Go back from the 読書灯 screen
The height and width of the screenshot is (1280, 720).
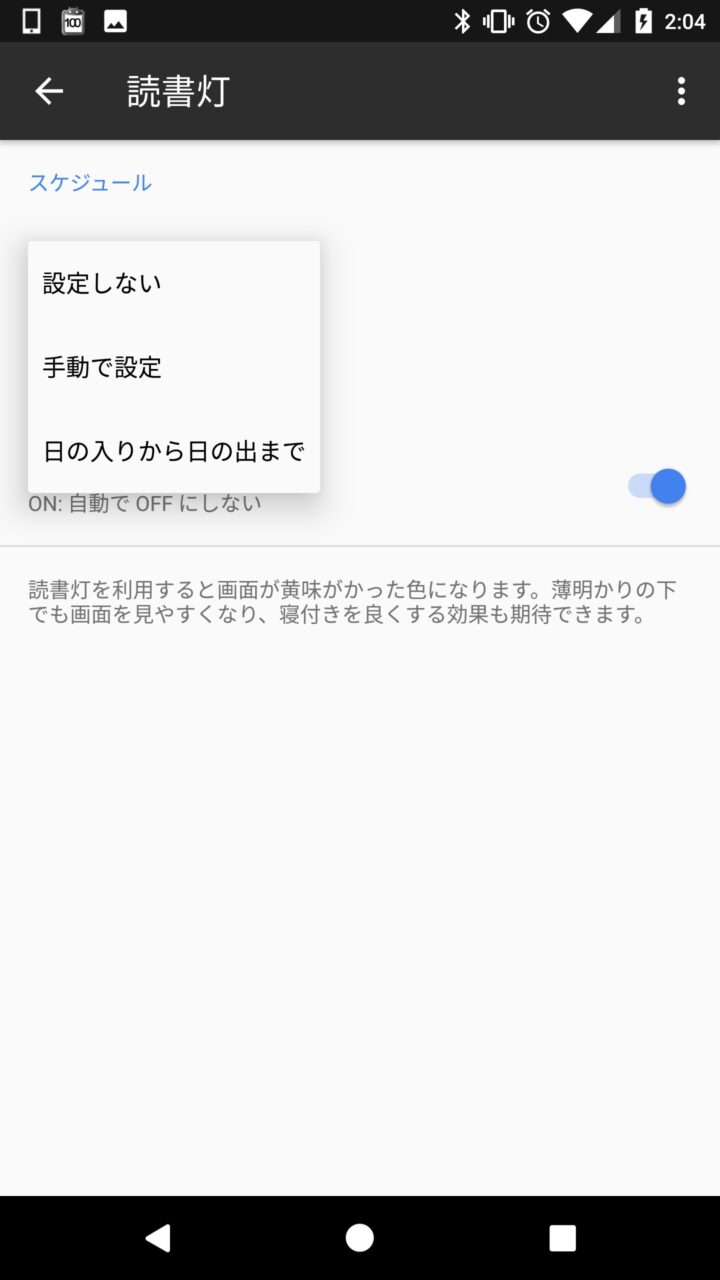[x=49, y=91]
